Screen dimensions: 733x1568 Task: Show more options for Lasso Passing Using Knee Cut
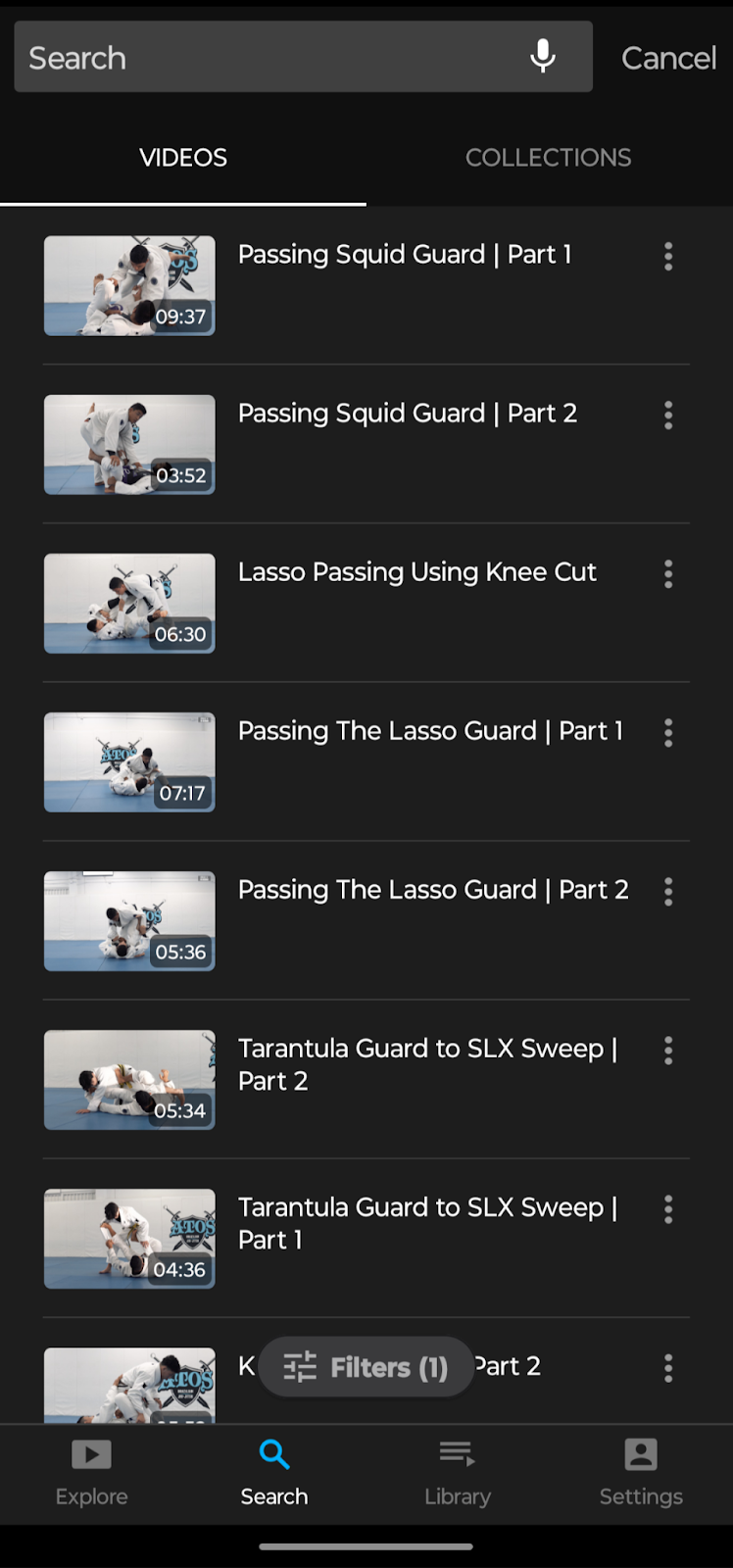pos(668,574)
